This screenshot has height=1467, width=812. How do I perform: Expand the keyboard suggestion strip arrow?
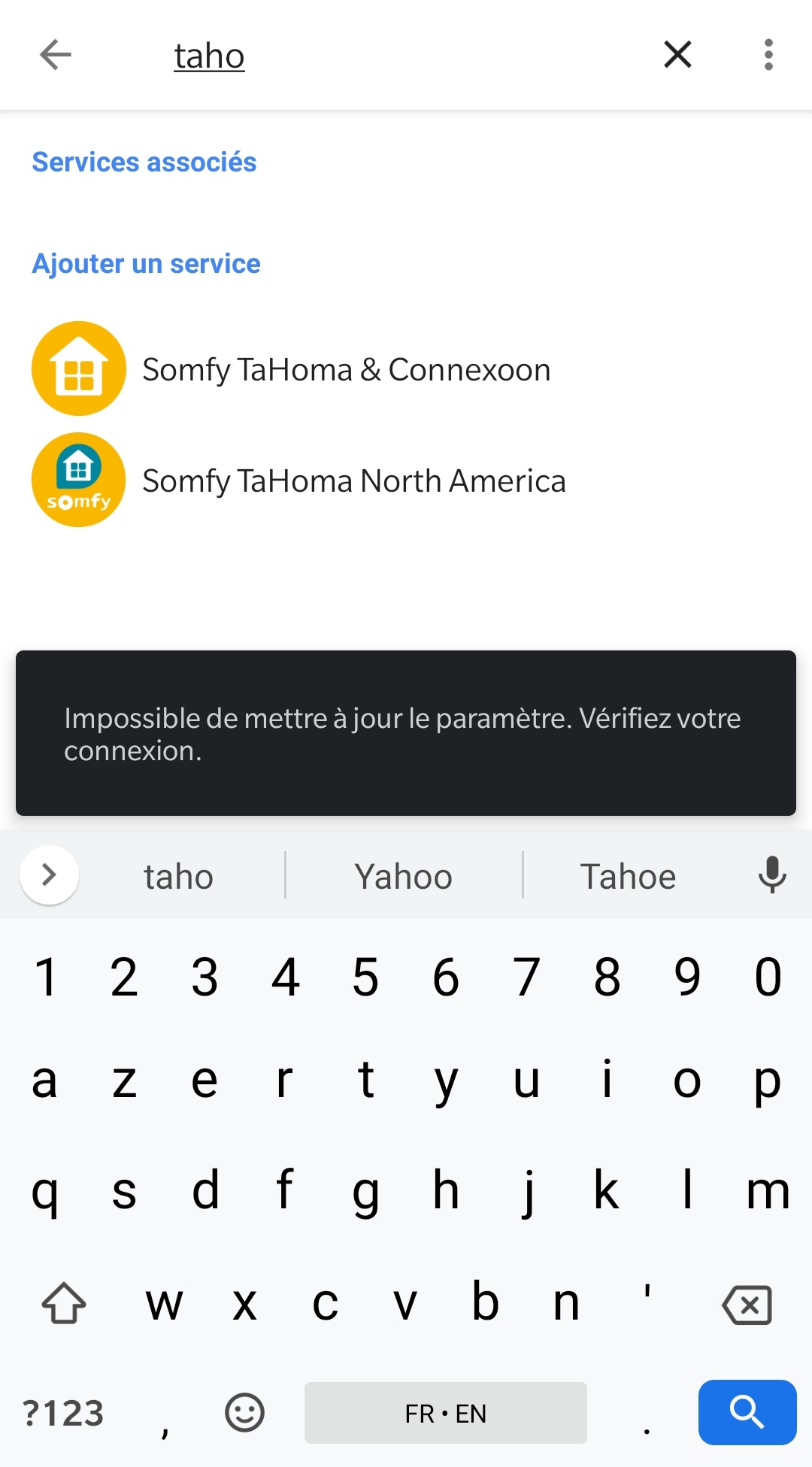pyautogui.click(x=50, y=875)
